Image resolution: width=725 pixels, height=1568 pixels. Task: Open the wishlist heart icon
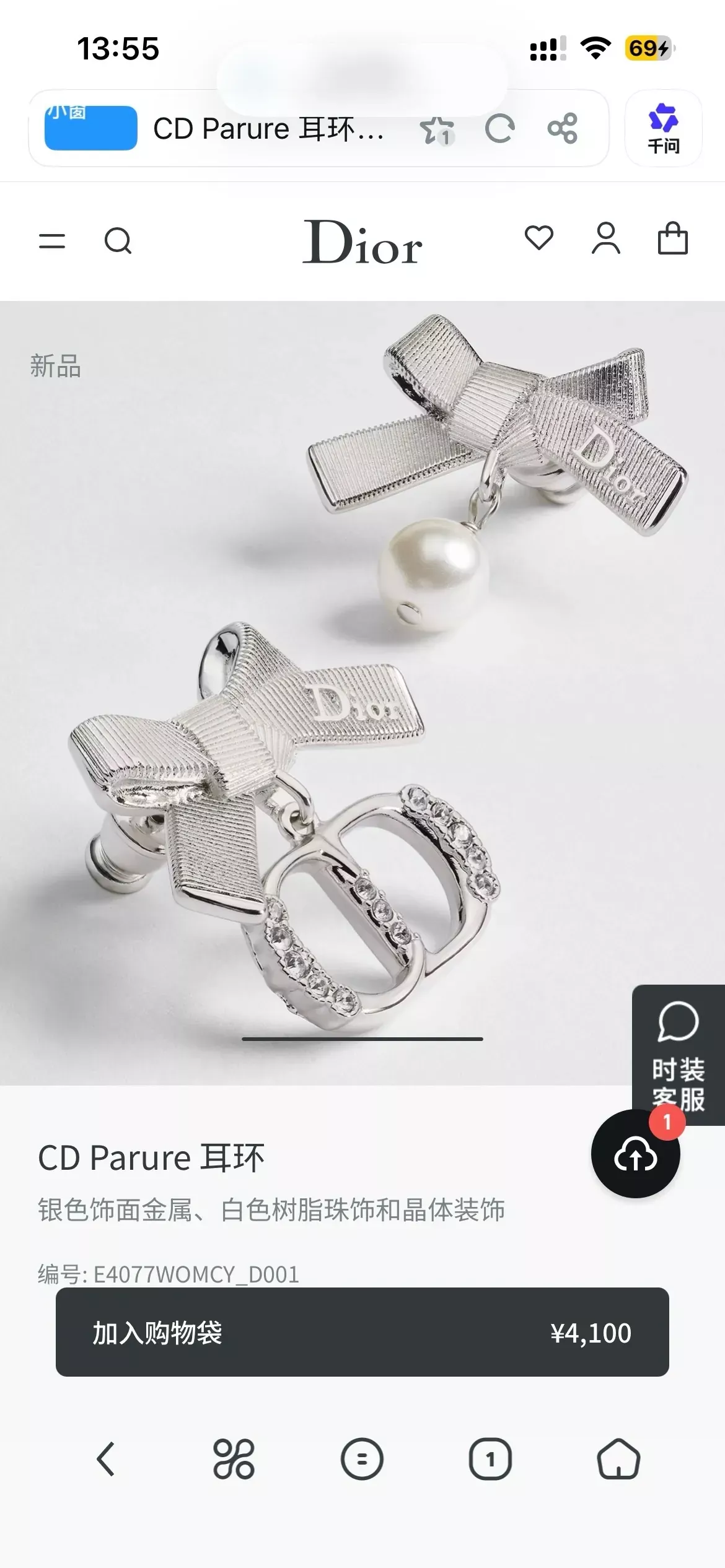point(538,238)
